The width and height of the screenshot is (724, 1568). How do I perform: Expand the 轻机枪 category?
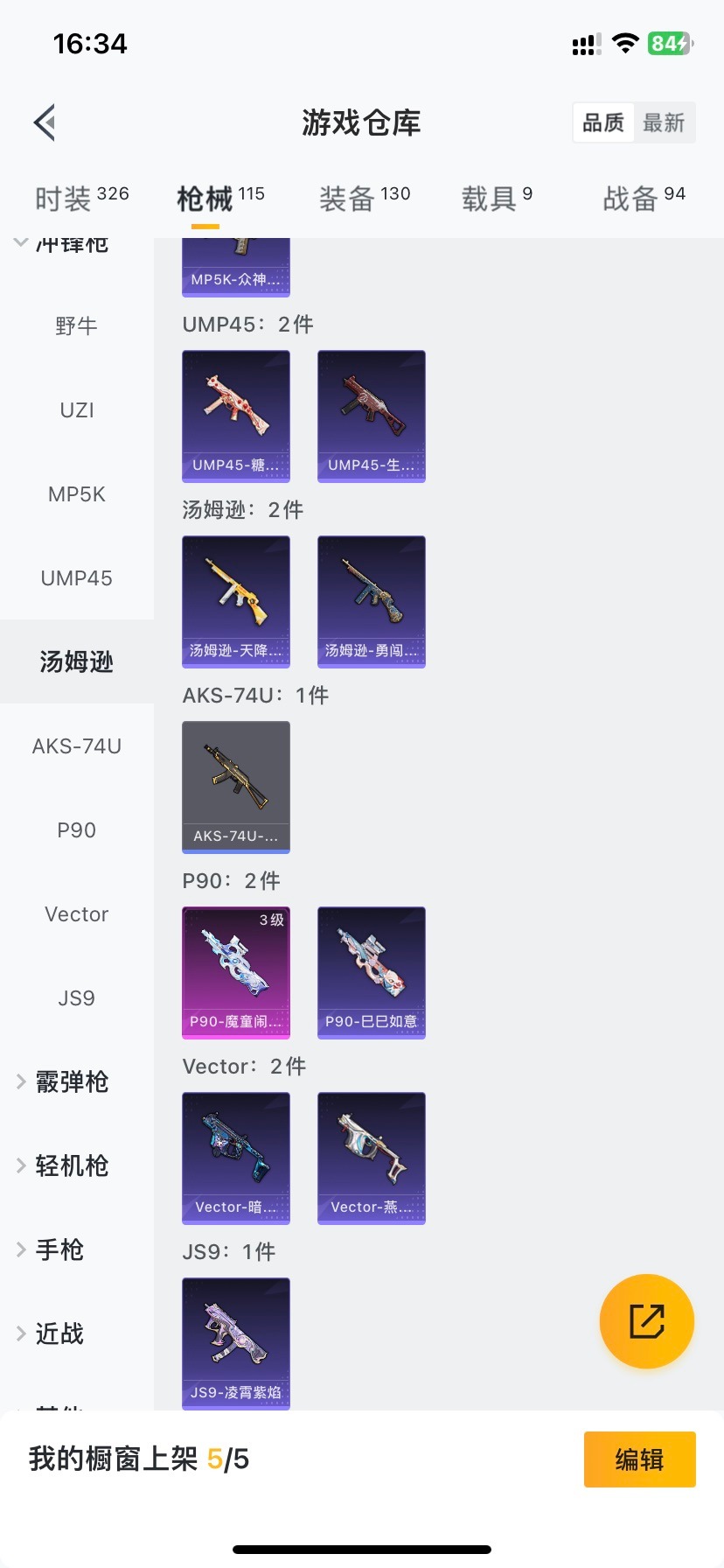[70, 1166]
